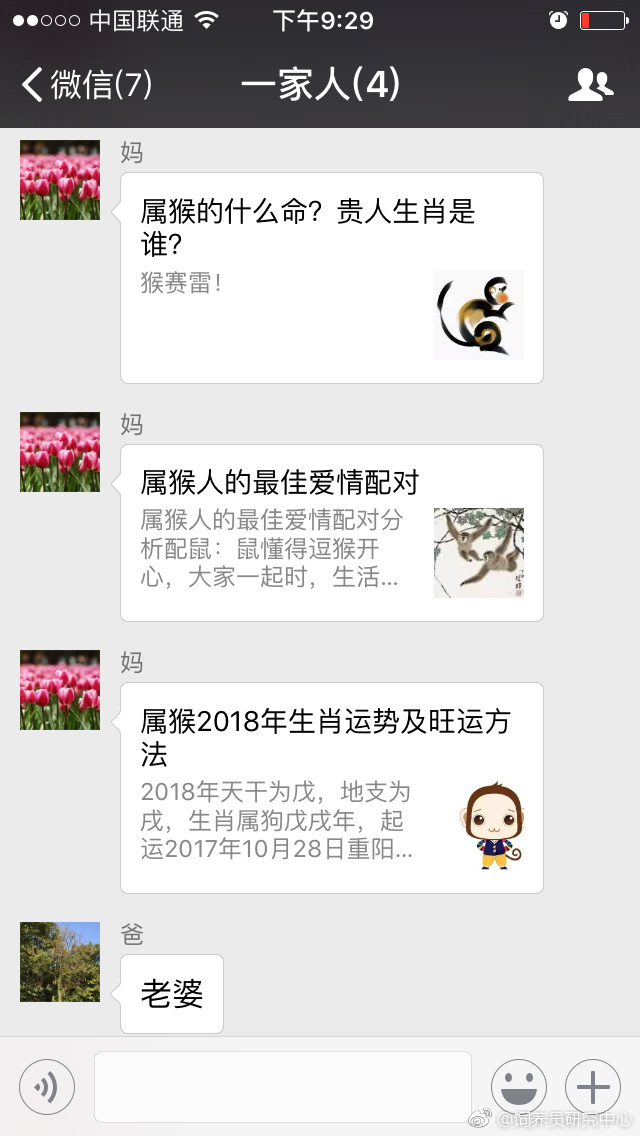Open the shared article 属猴人的最佳爱情配对
This screenshot has width=640, height=1136.
point(331,533)
